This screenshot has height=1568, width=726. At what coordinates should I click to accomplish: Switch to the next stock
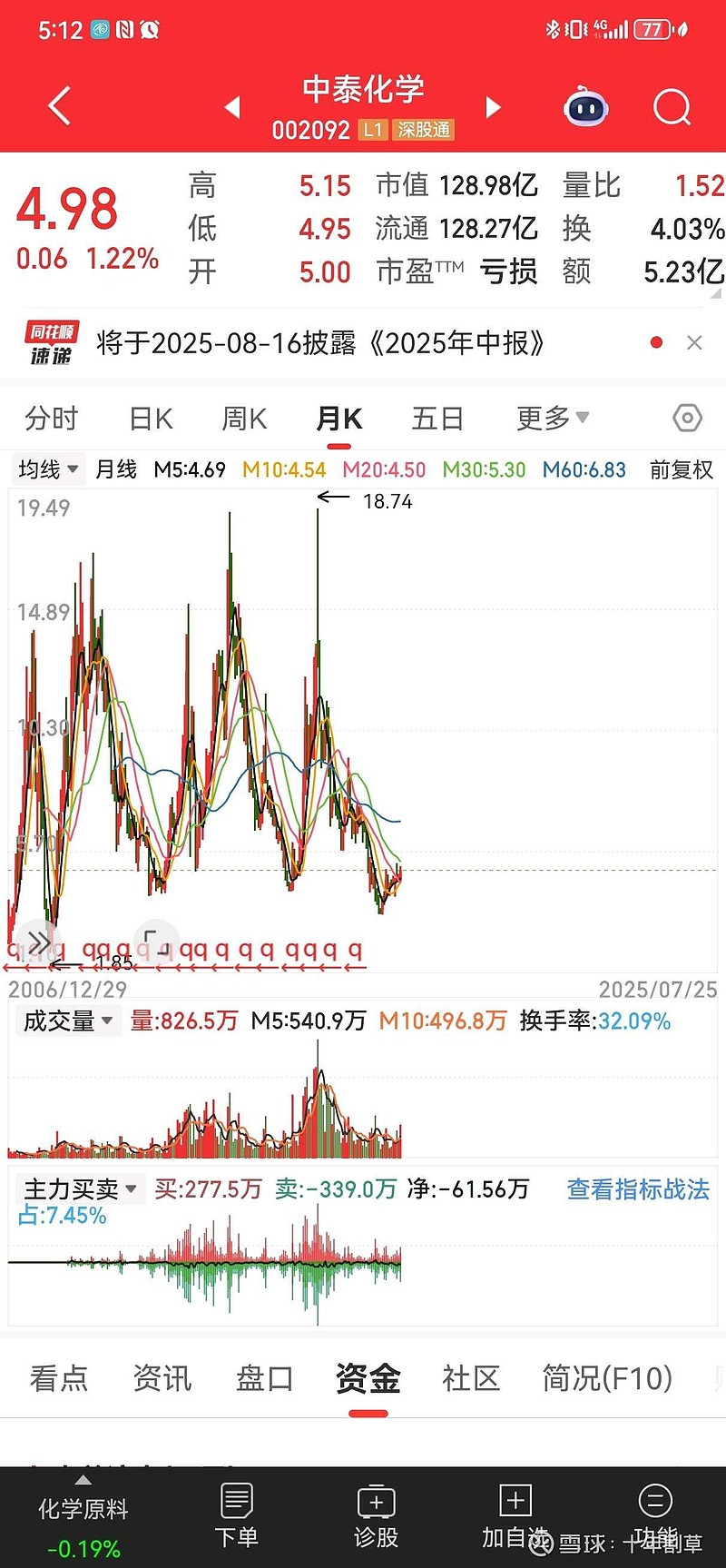[493, 107]
